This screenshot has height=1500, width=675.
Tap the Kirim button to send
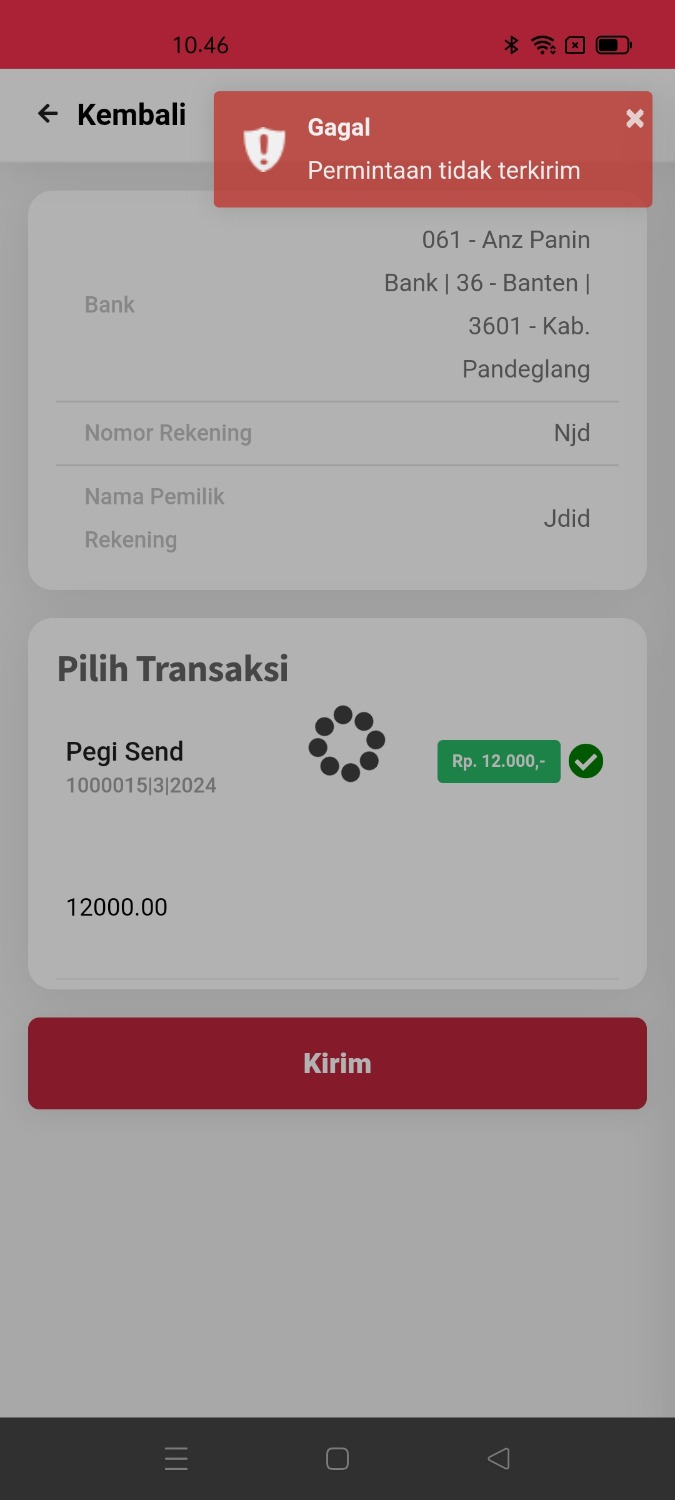[337, 1063]
